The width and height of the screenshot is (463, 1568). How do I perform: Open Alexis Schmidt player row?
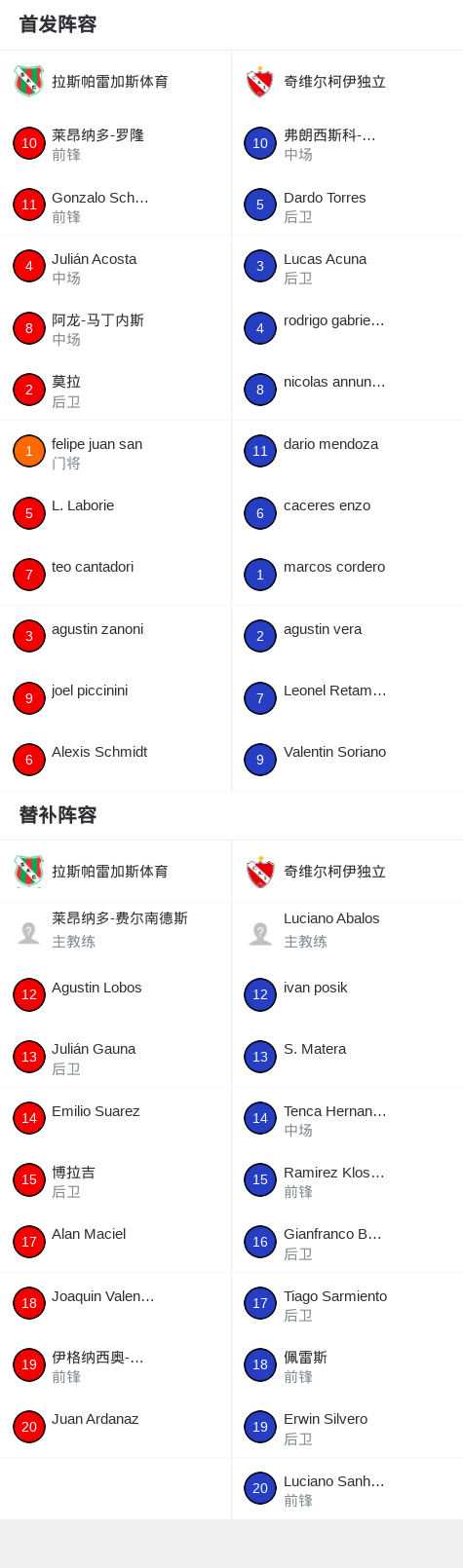click(x=115, y=760)
